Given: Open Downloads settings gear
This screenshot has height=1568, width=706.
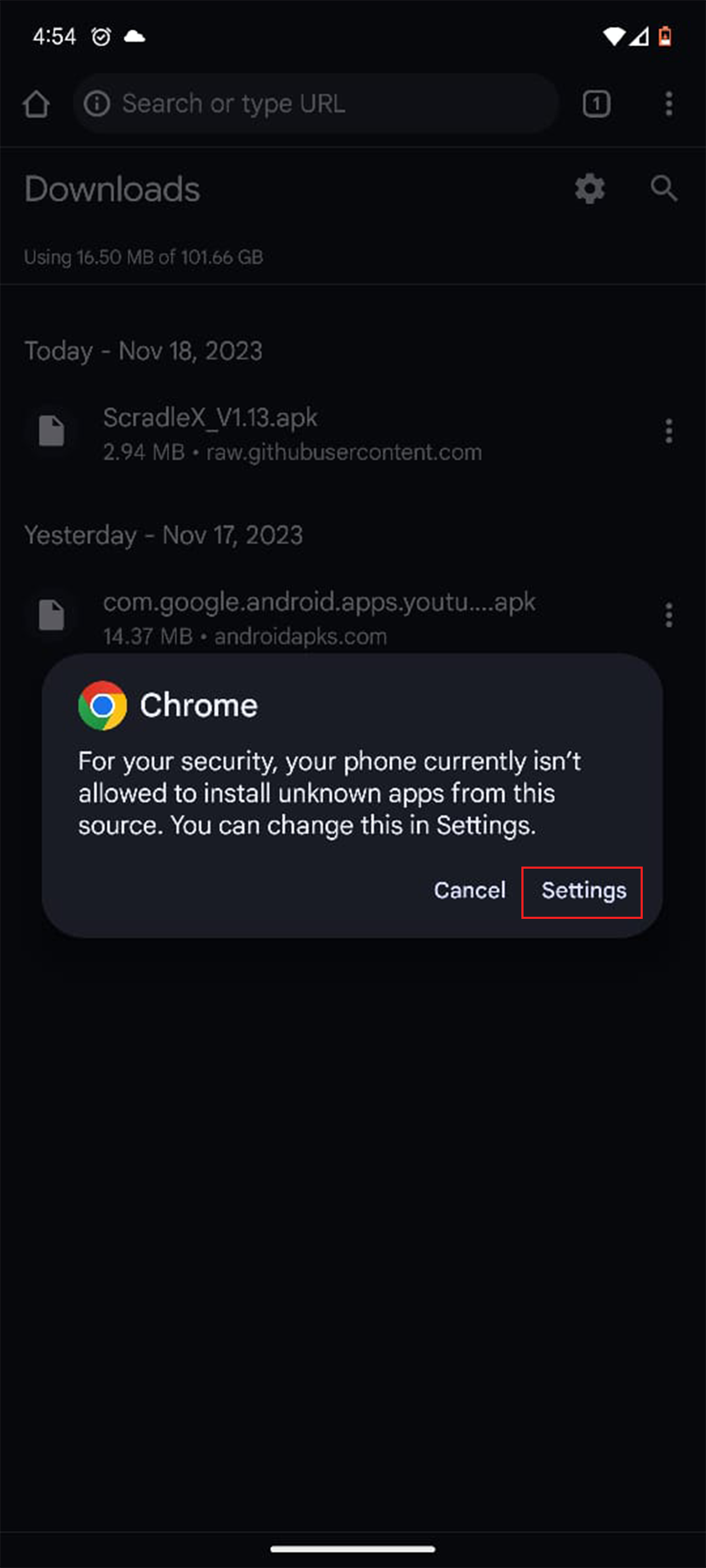Looking at the screenshot, I should 590,189.
